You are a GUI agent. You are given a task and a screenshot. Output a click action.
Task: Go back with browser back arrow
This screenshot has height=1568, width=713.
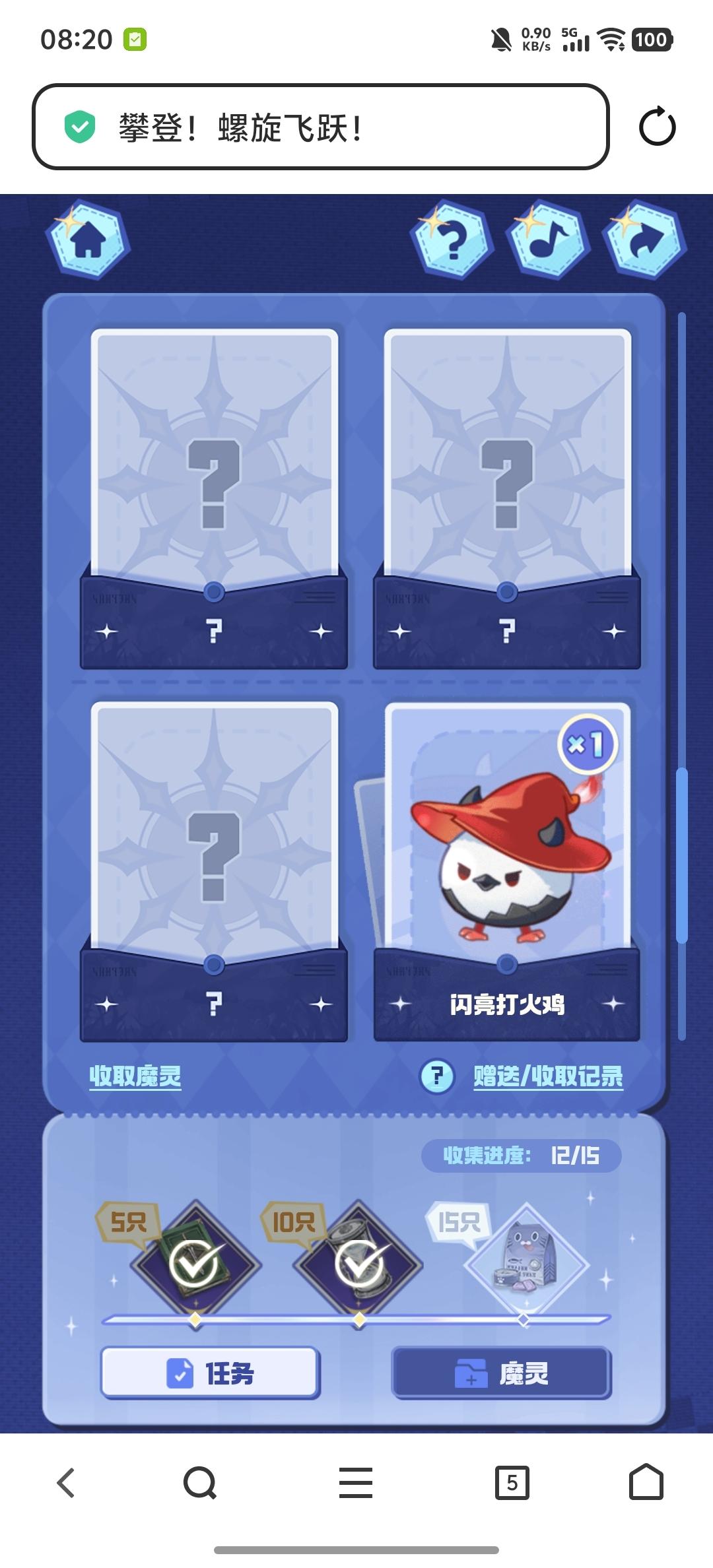[66, 1484]
